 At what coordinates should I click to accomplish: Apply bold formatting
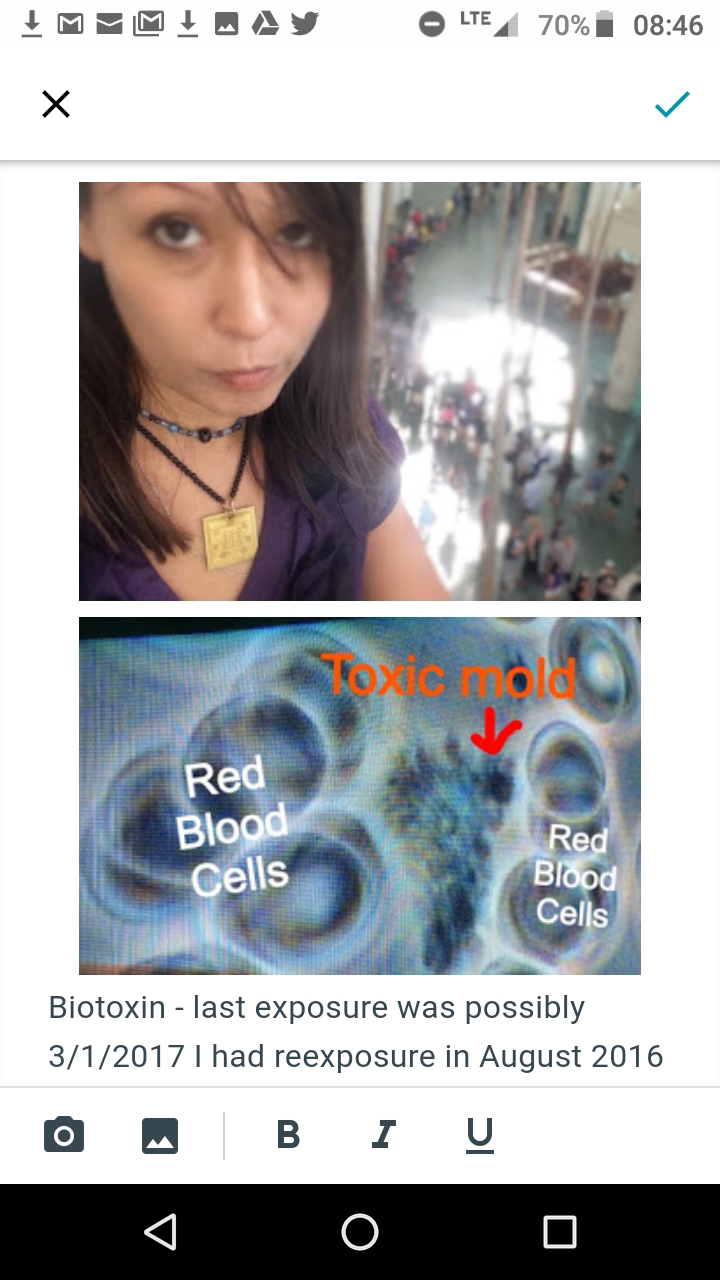[x=288, y=1134]
